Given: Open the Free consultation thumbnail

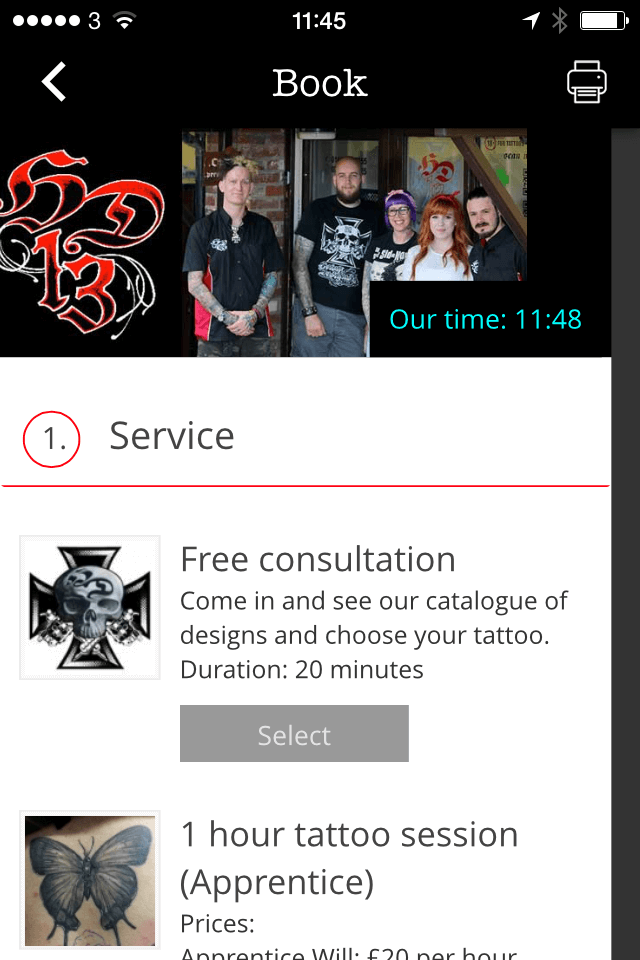Looking at the screenshot, I should click(90, 607).
